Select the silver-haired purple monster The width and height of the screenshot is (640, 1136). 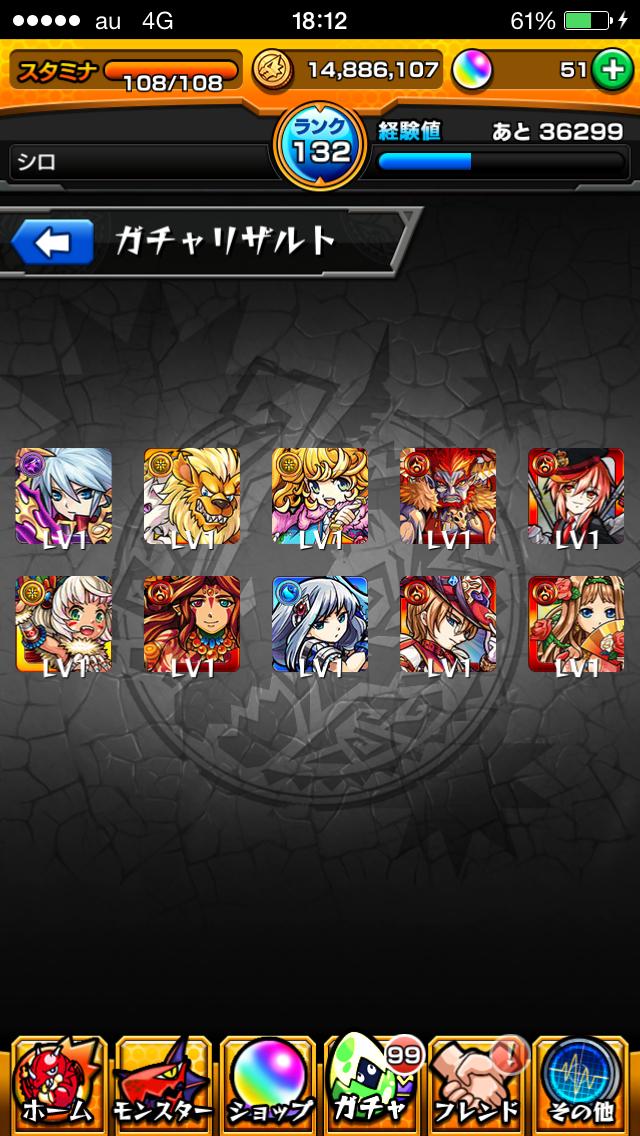64,496
